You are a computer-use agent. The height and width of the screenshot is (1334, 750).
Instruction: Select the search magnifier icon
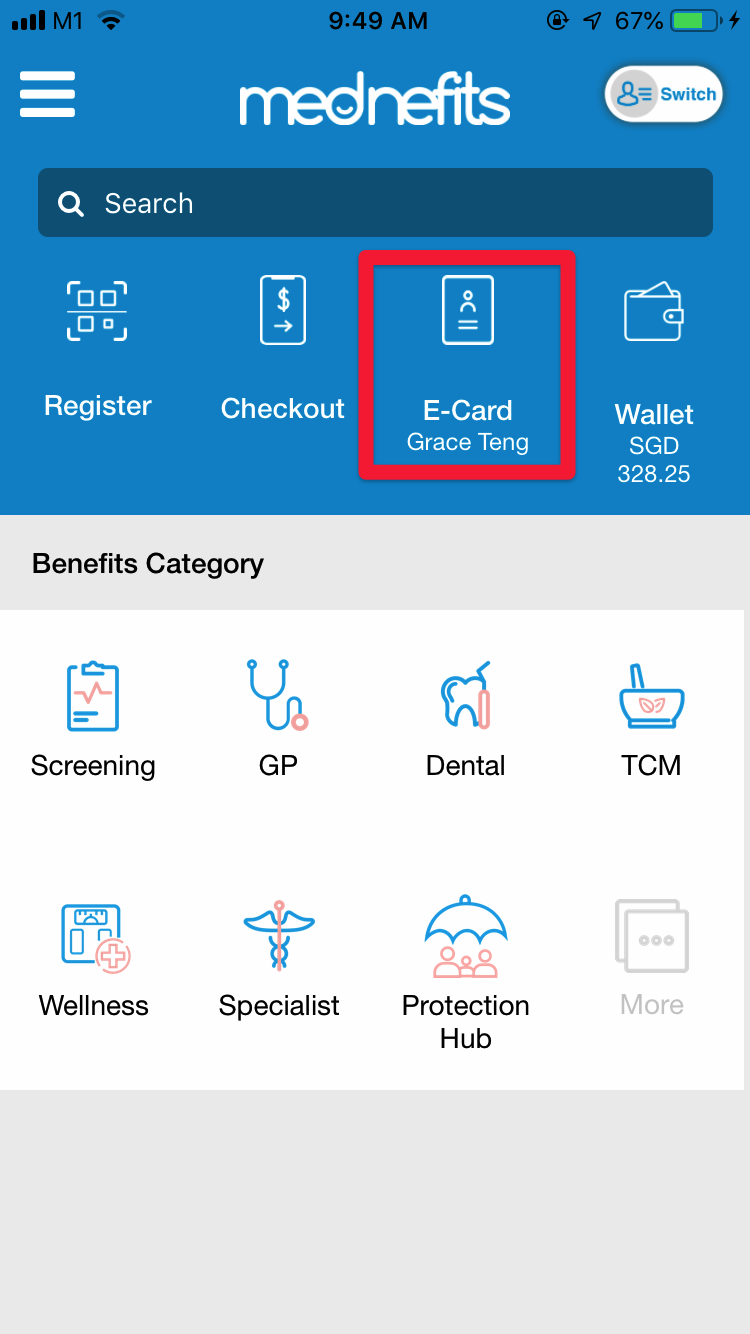pos(70,203)
